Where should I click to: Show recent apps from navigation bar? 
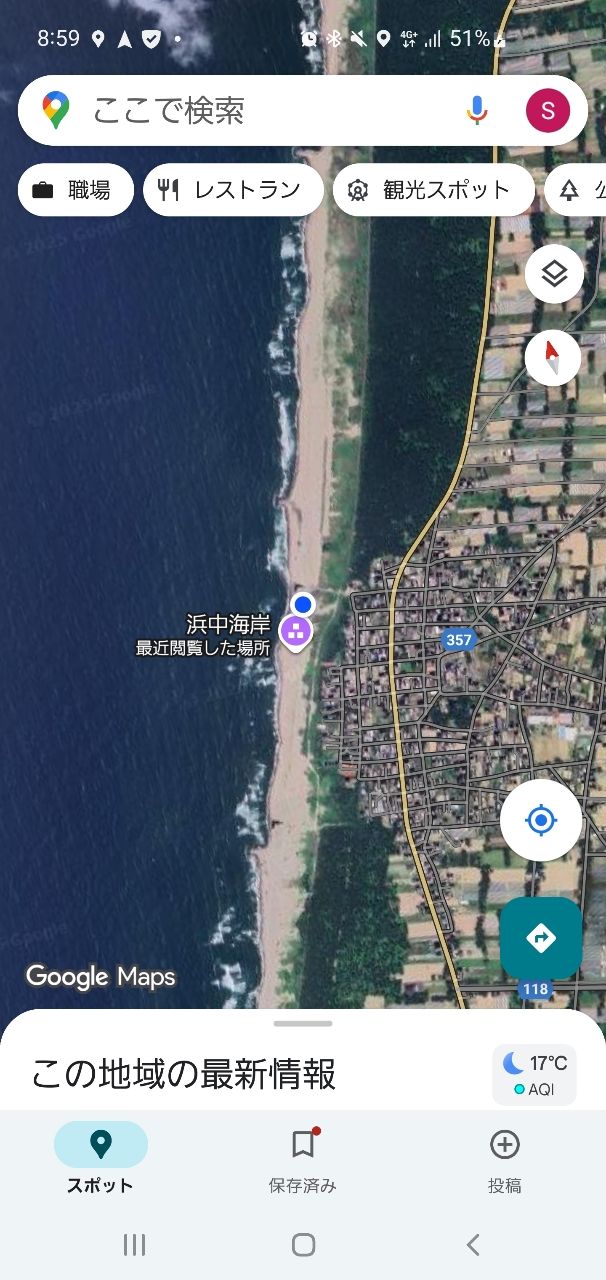(134, 1244)
